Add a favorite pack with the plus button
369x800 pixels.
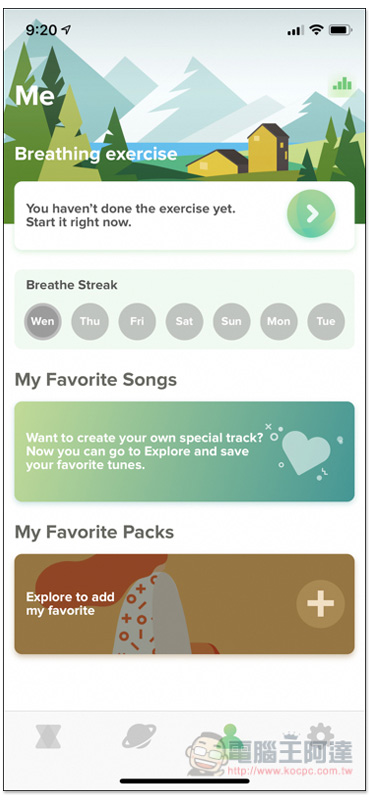pos(321,604)
